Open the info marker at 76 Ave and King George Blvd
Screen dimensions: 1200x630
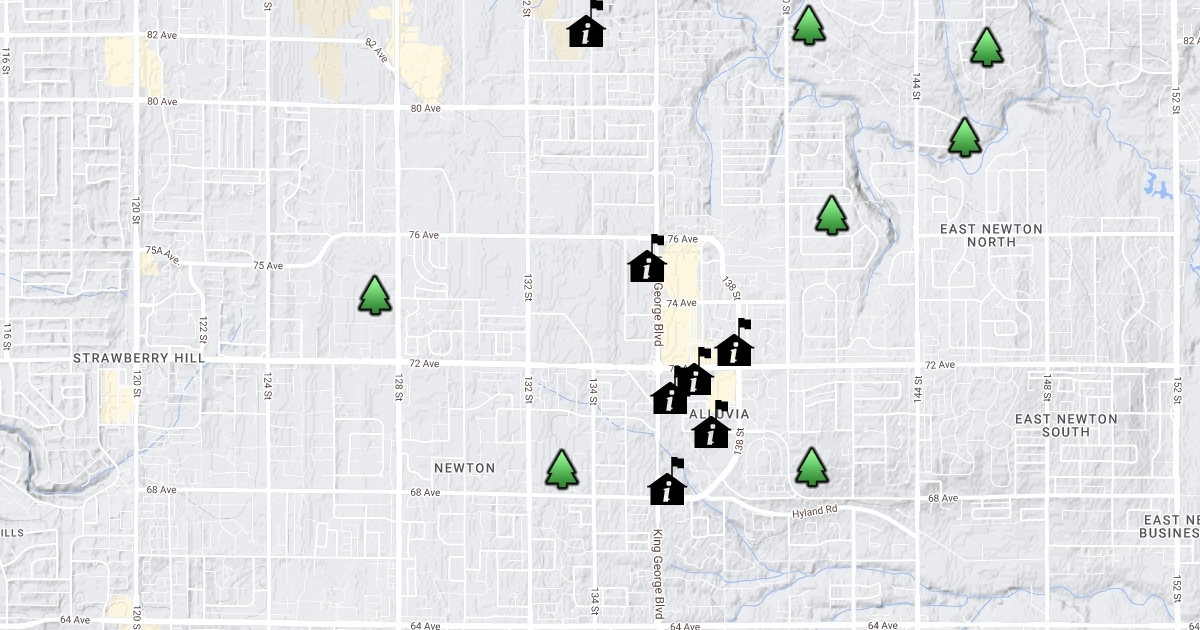click(x=647, y=265)
